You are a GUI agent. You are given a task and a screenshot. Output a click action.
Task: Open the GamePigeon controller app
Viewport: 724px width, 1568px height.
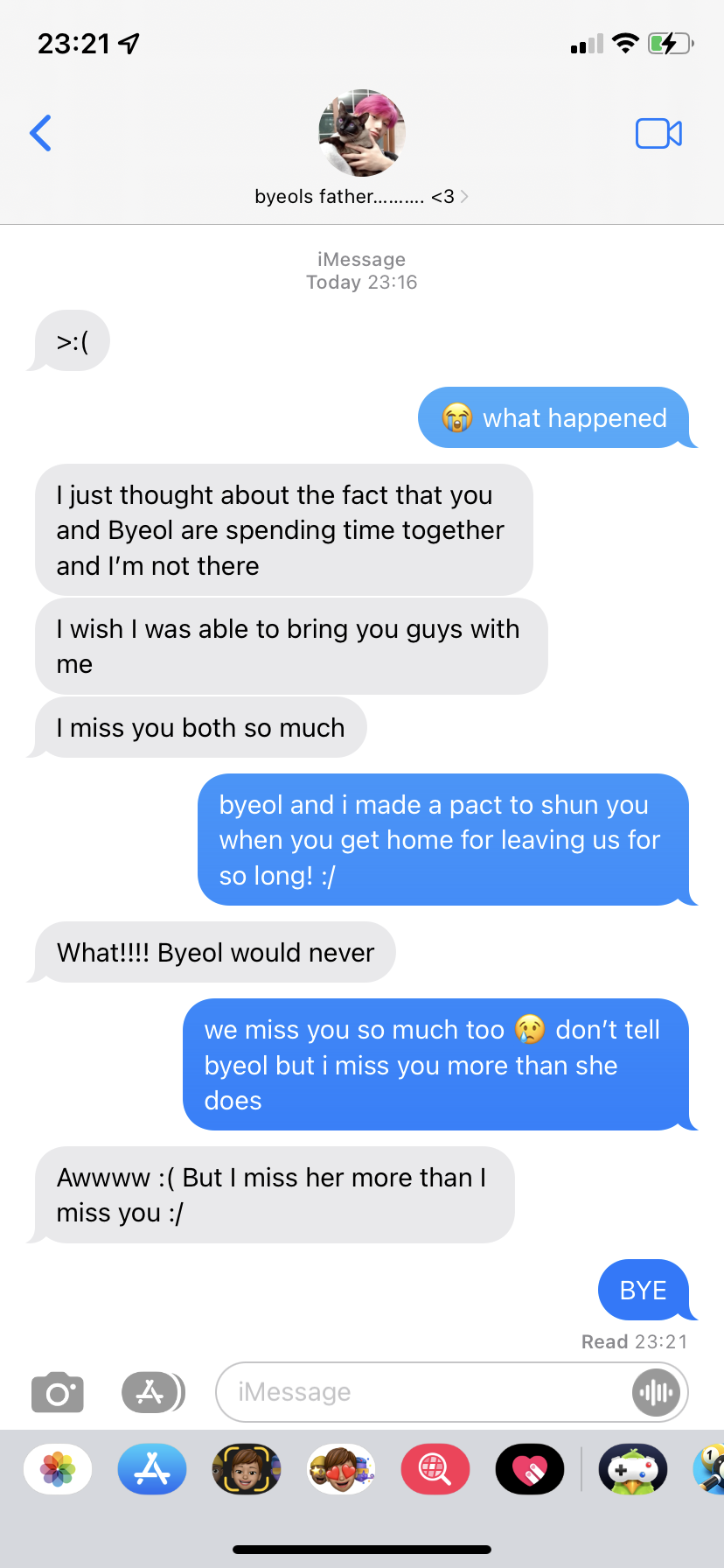coord(633,1469)
